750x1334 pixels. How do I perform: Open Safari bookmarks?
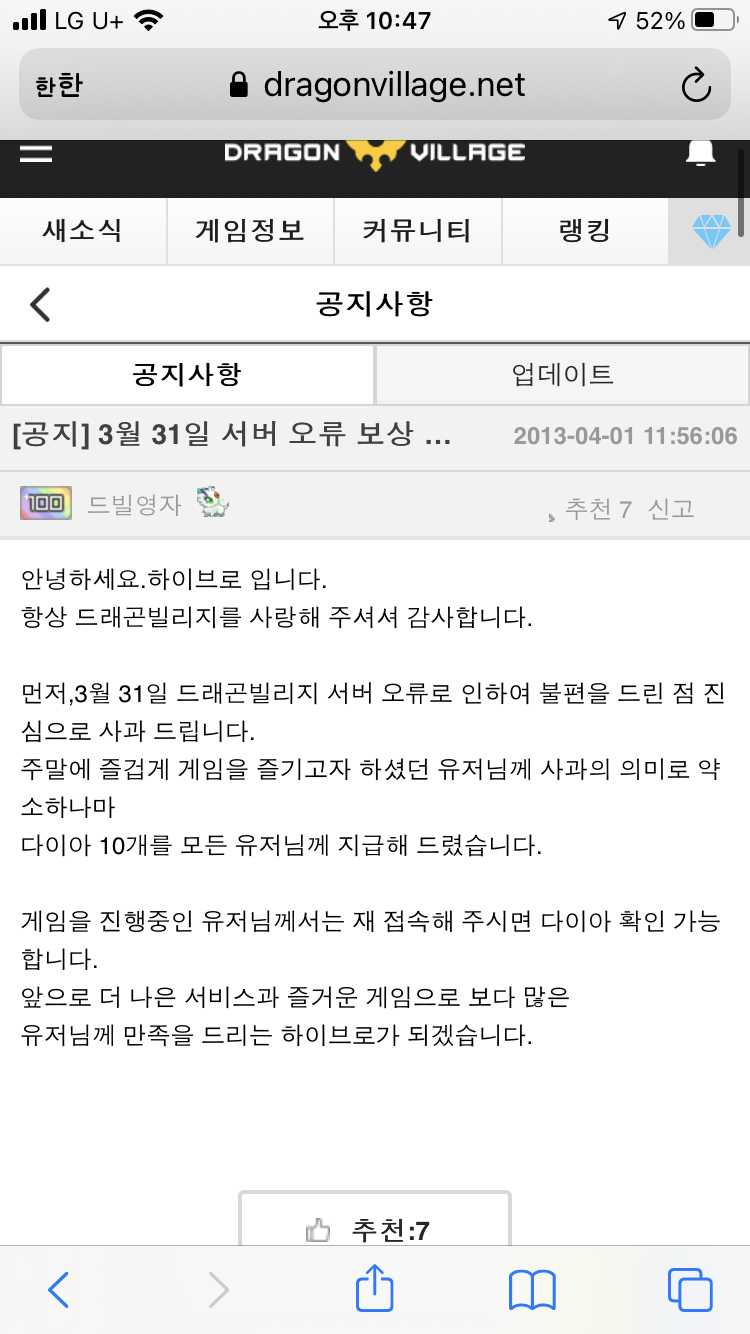pos(532,1290)
